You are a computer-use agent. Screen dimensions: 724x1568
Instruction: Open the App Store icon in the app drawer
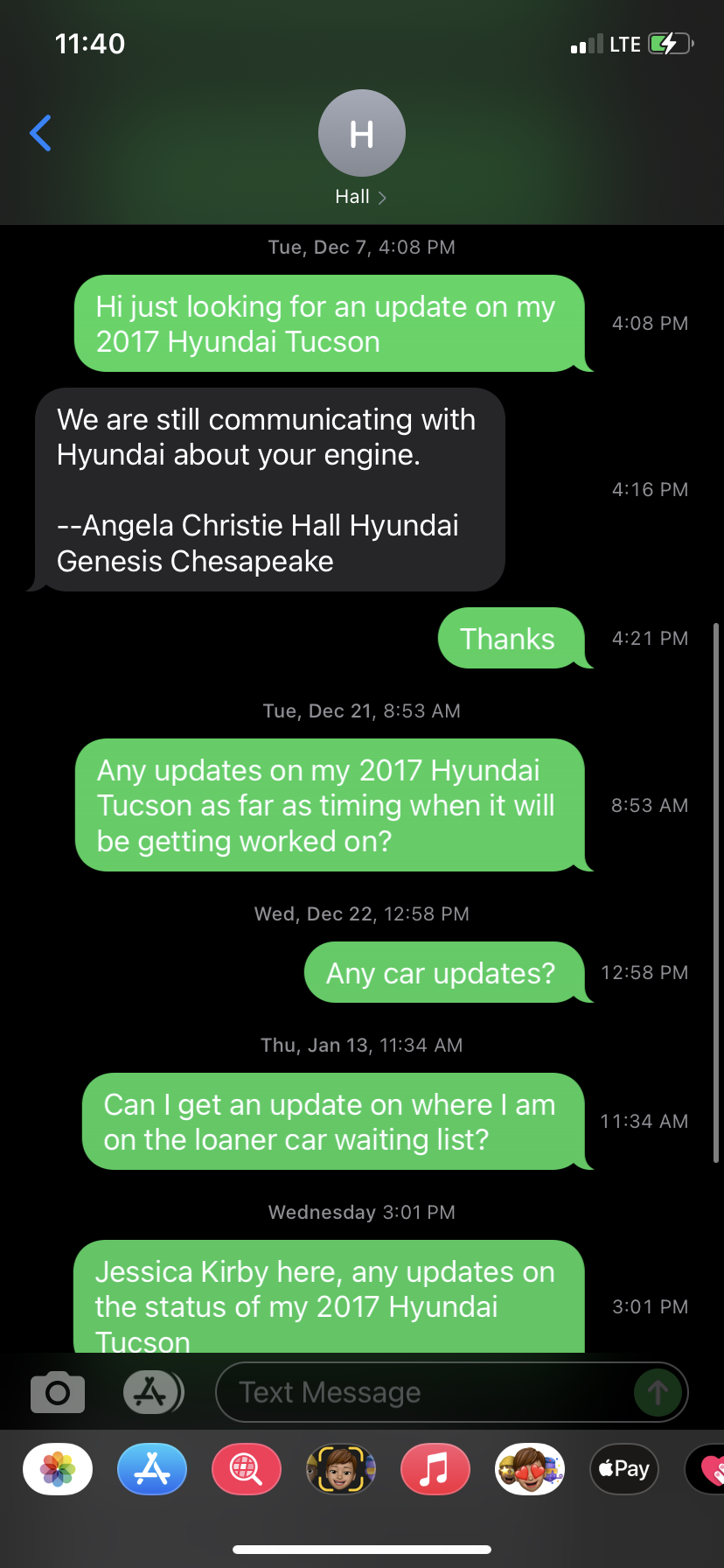click(151, 1468)
